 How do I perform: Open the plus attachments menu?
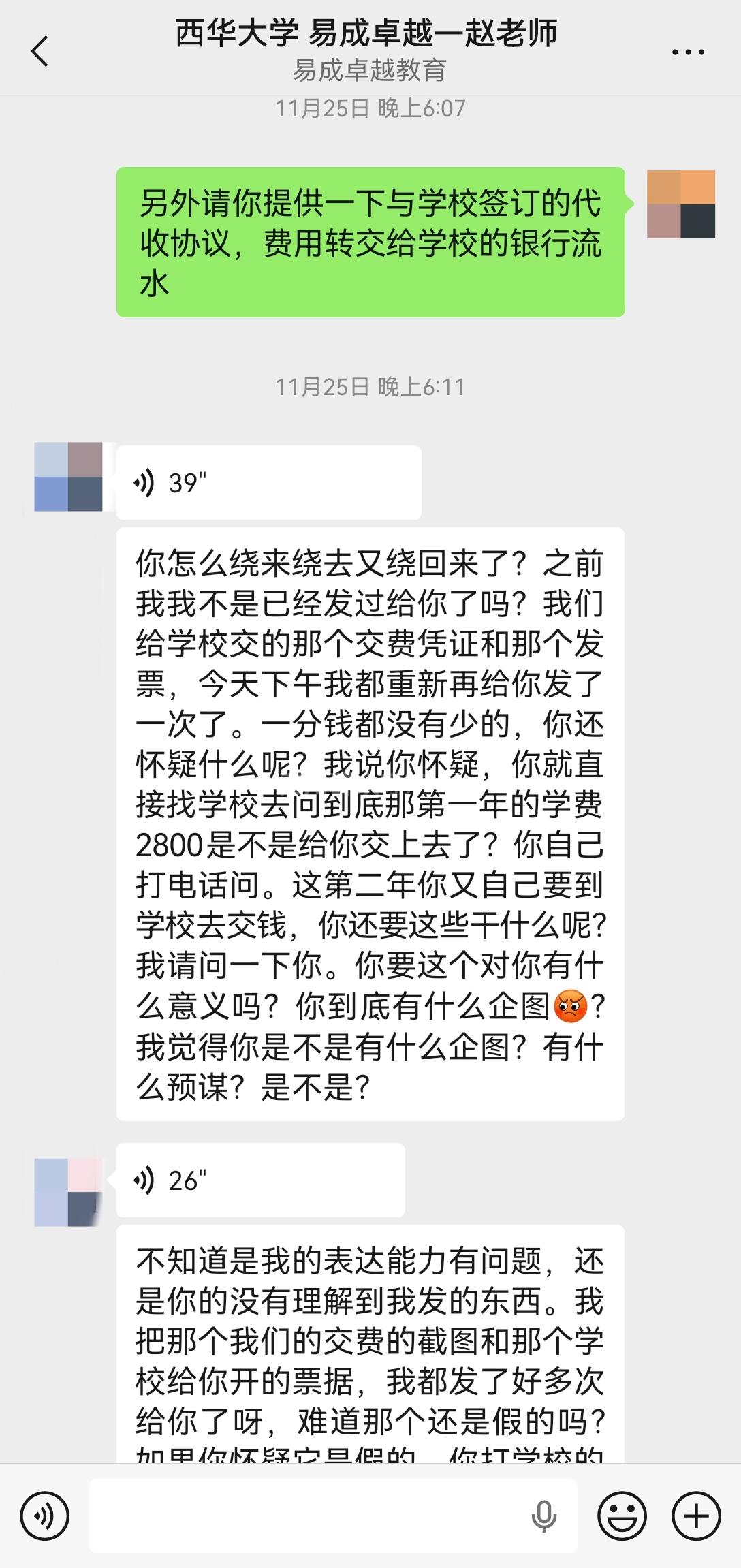coord(696,1516)
